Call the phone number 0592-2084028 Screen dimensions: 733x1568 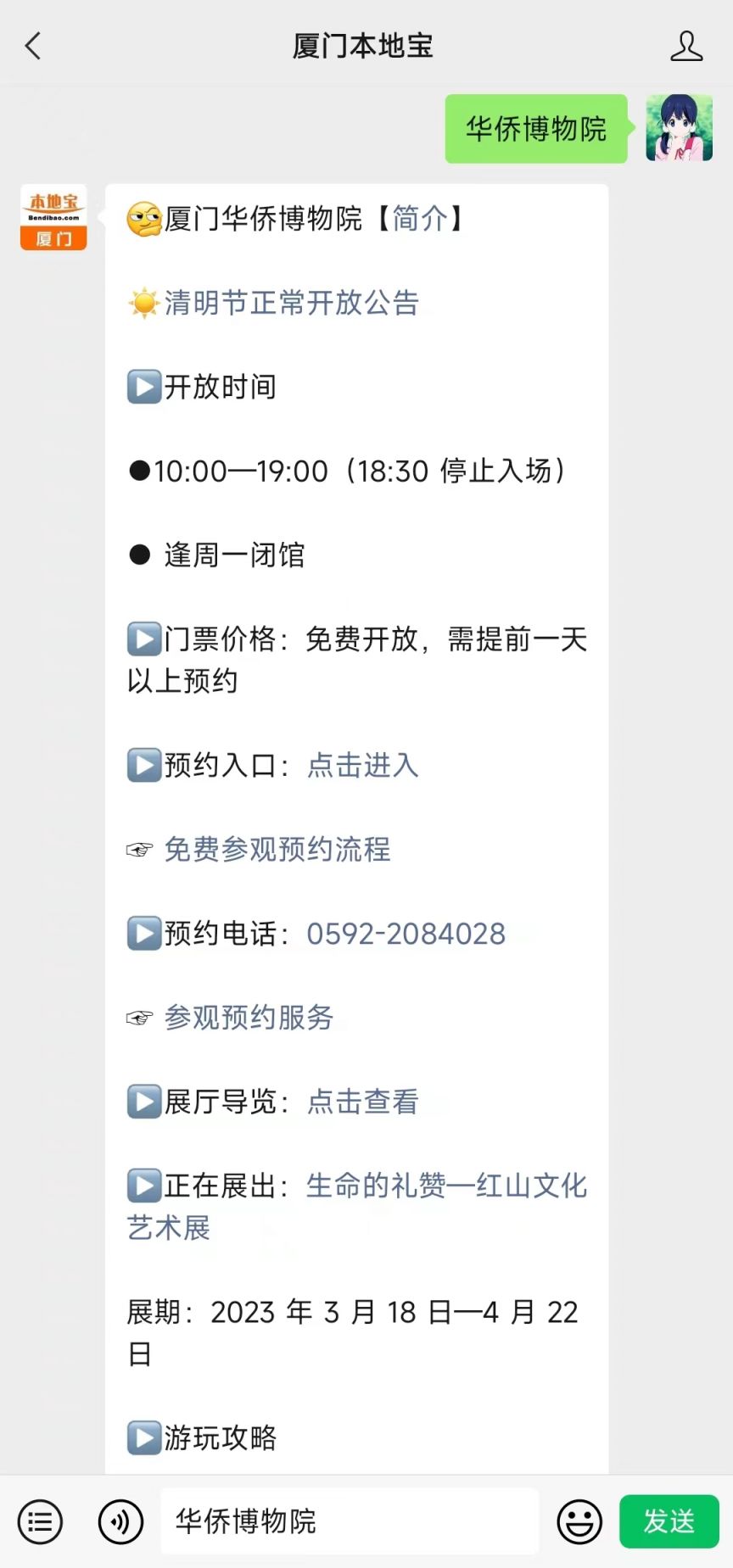(406, 934)
